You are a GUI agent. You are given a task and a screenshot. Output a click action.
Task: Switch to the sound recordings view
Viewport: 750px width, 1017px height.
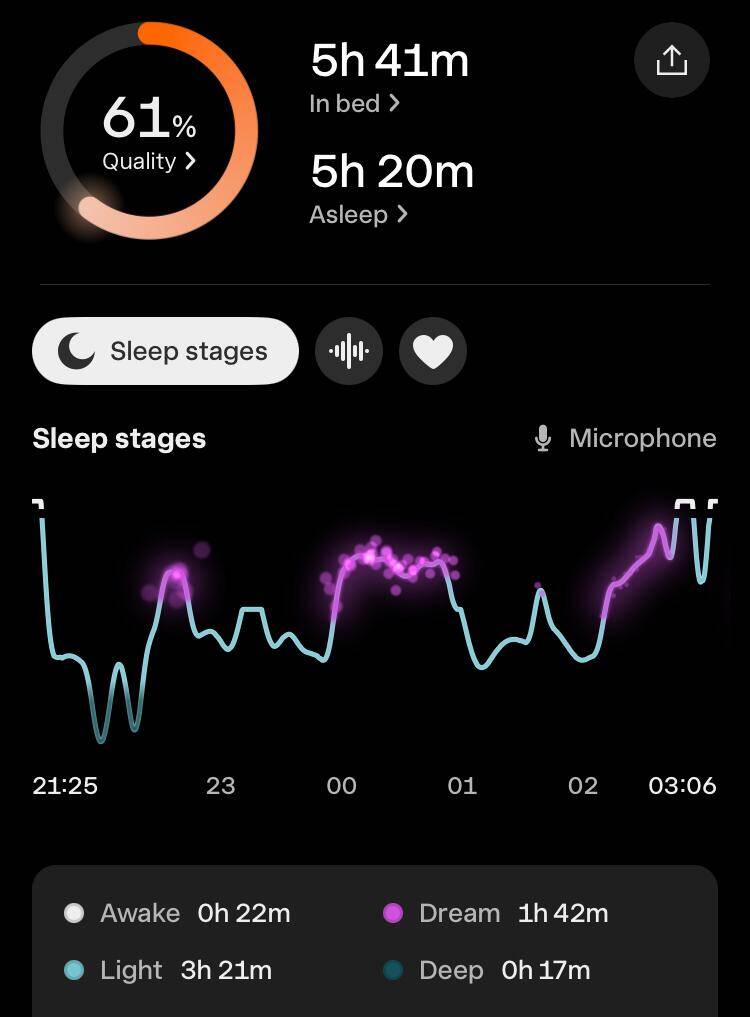click(349, 351)
